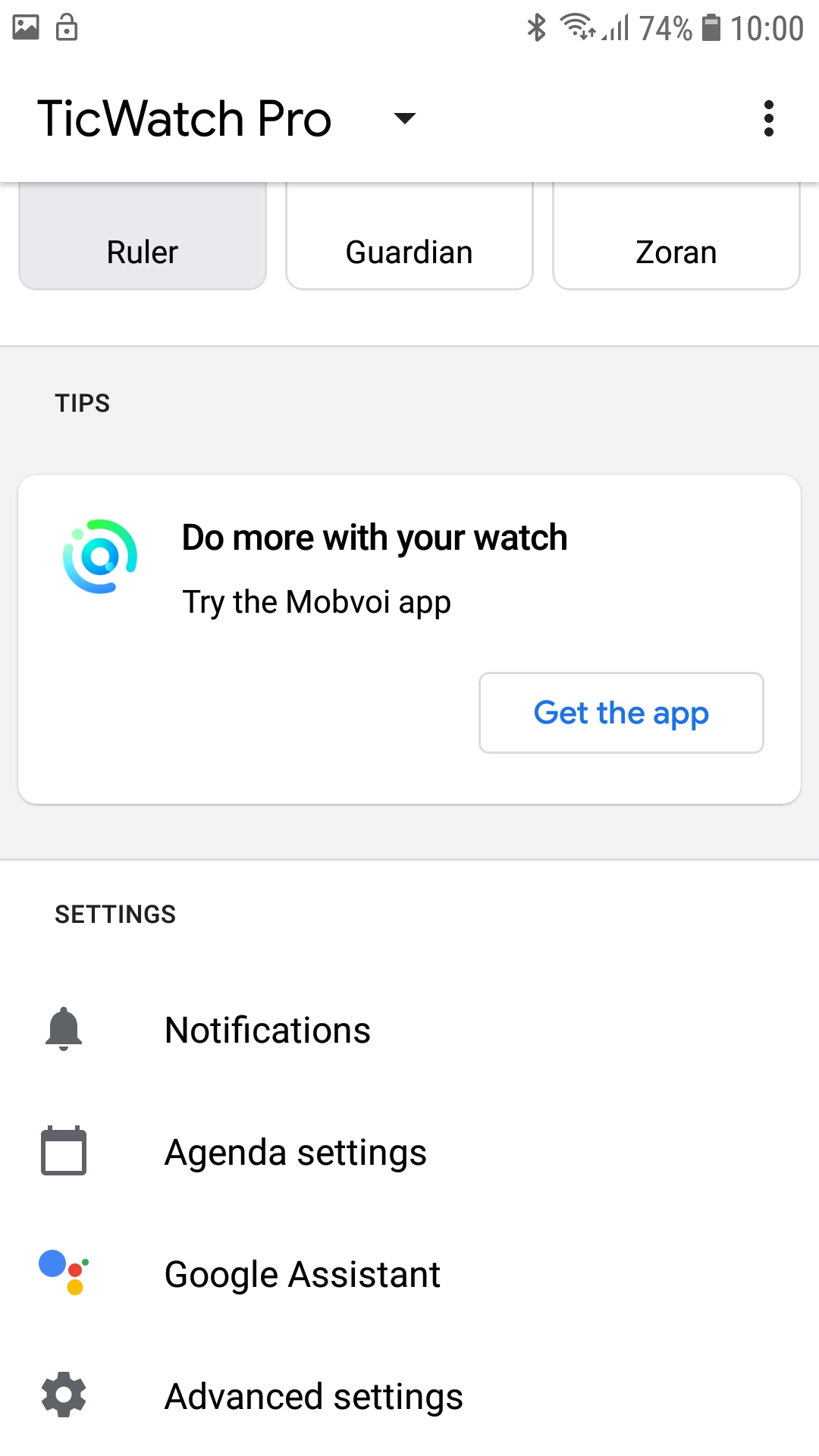819x1456 pixels.
Task: Open Google Assistant settings
Action: pos(303,1275)
